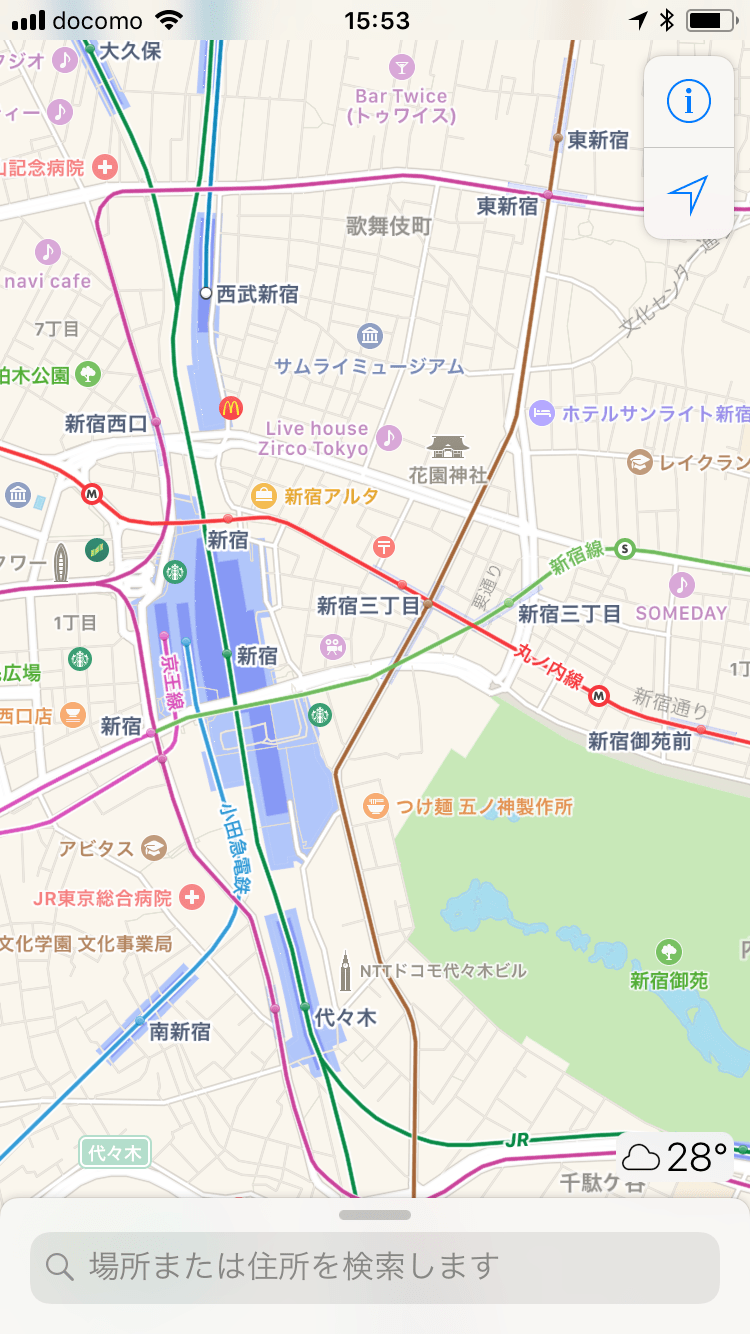Select JR東京総合病院 hospital pin
The height and width of the screenshot is (1334, 750).
pyautogui.click(x=192, y=897)
